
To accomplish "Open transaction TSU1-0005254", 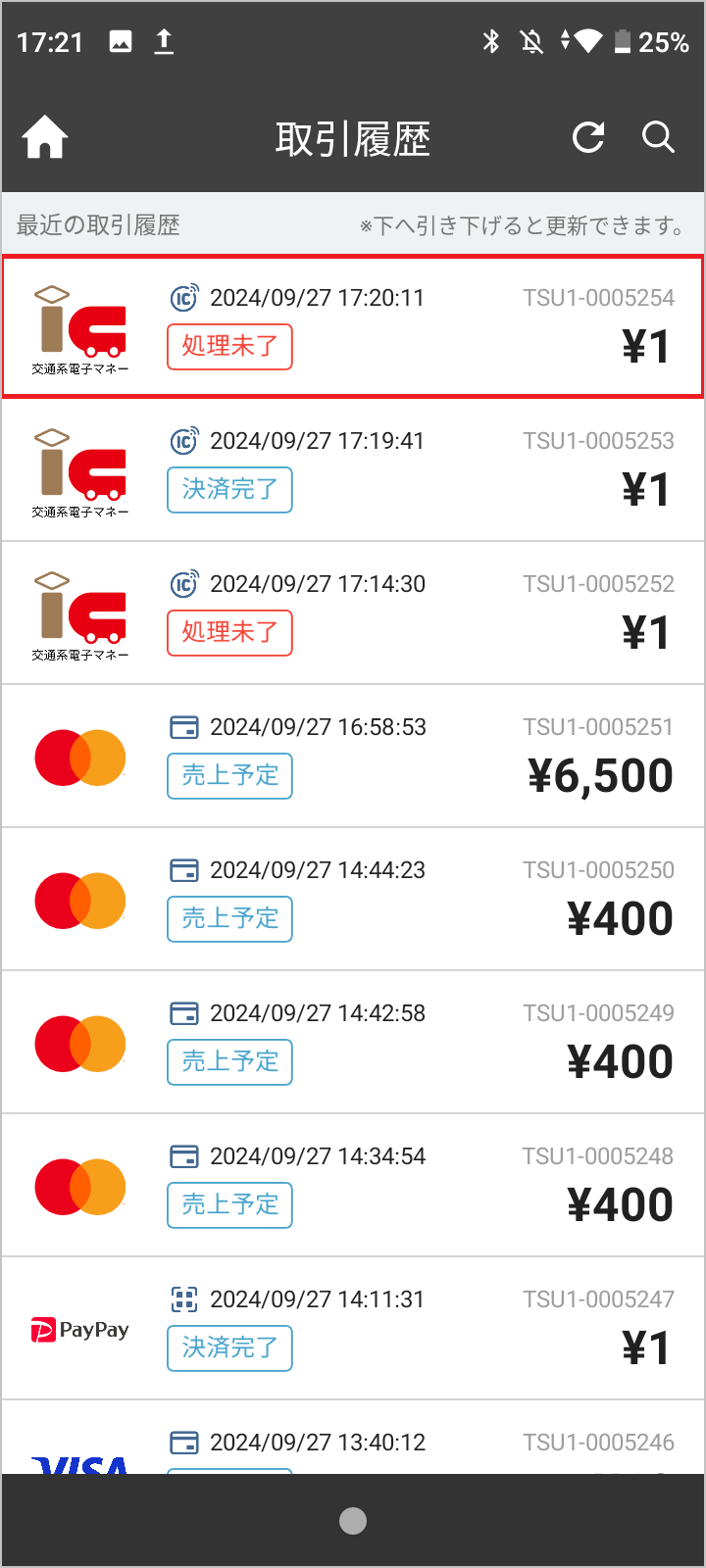I will [x=353, y=326].
